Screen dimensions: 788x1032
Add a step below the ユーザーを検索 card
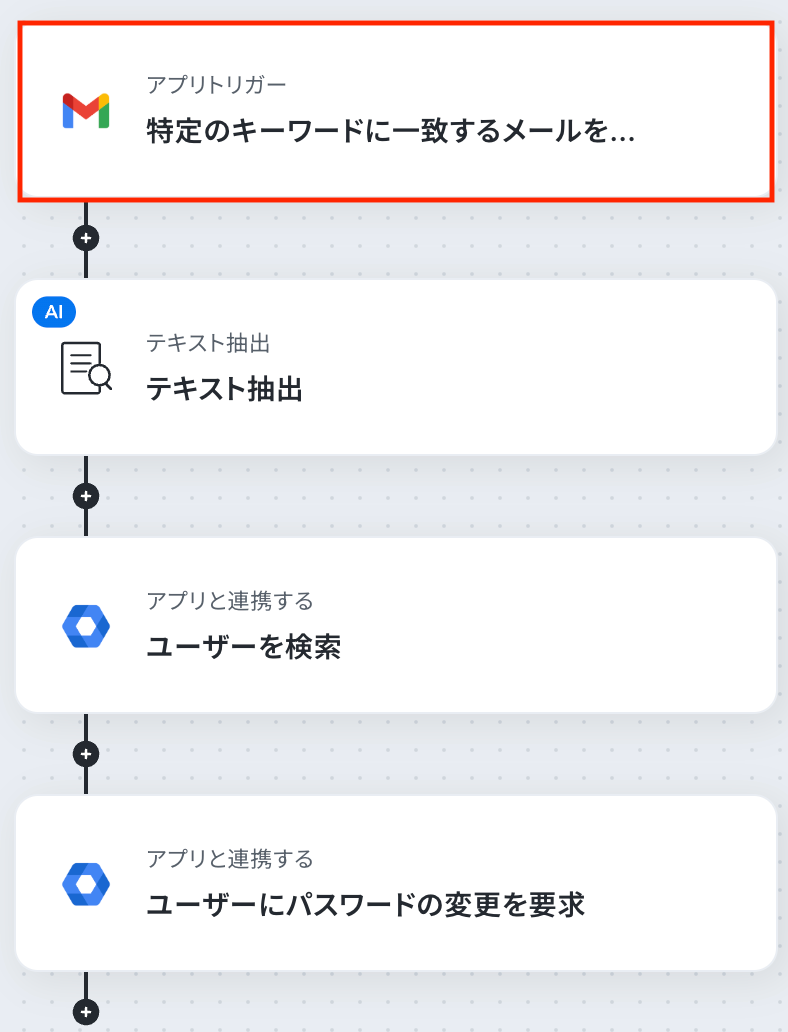click(86, 754)
